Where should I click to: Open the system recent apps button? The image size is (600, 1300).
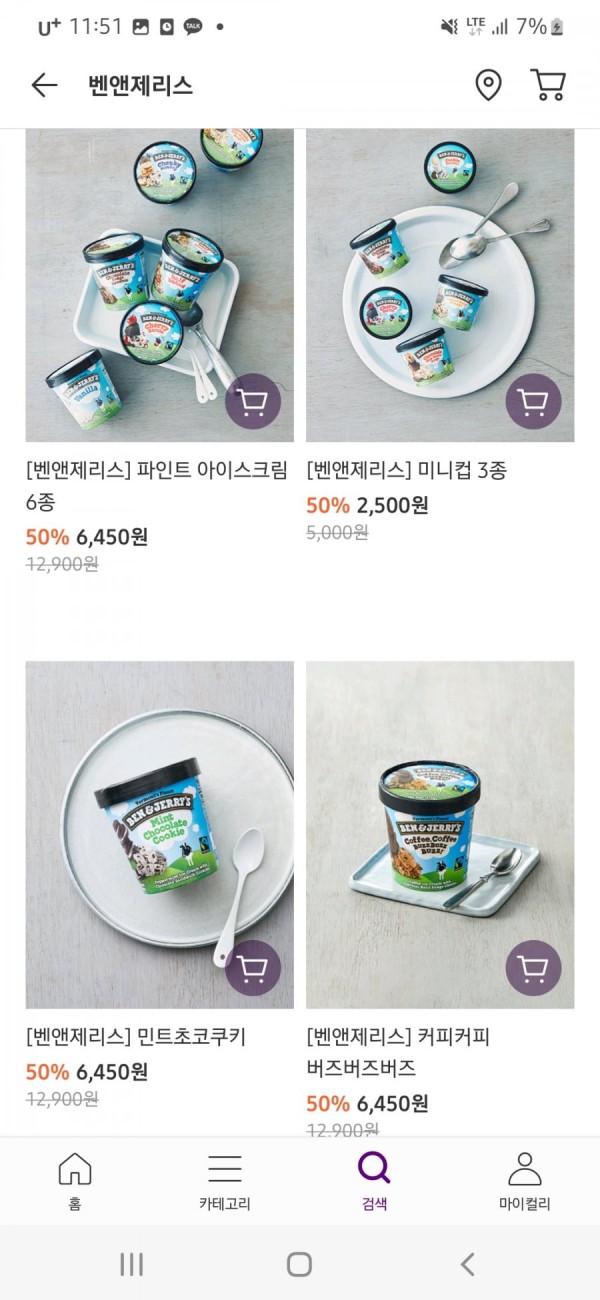[x=132, y=1264]
